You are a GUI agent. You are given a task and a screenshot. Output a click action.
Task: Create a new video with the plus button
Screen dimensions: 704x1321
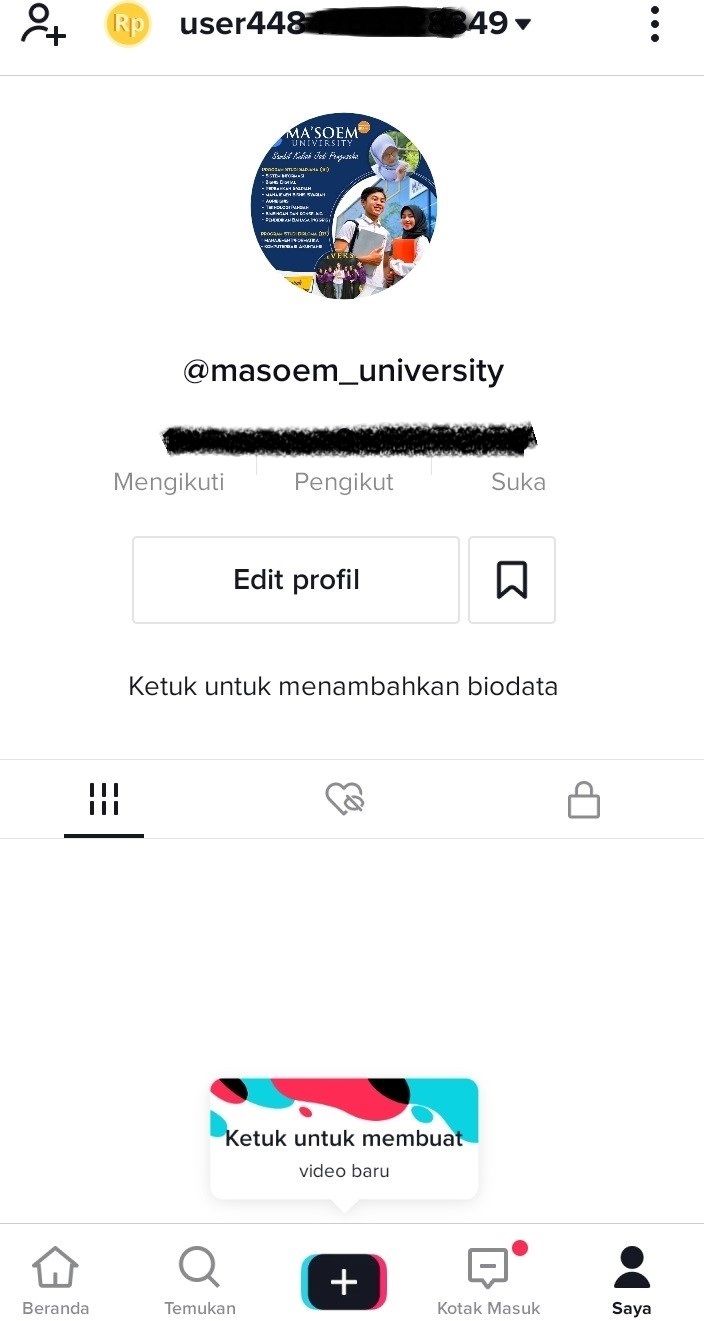click(344, 1281)
